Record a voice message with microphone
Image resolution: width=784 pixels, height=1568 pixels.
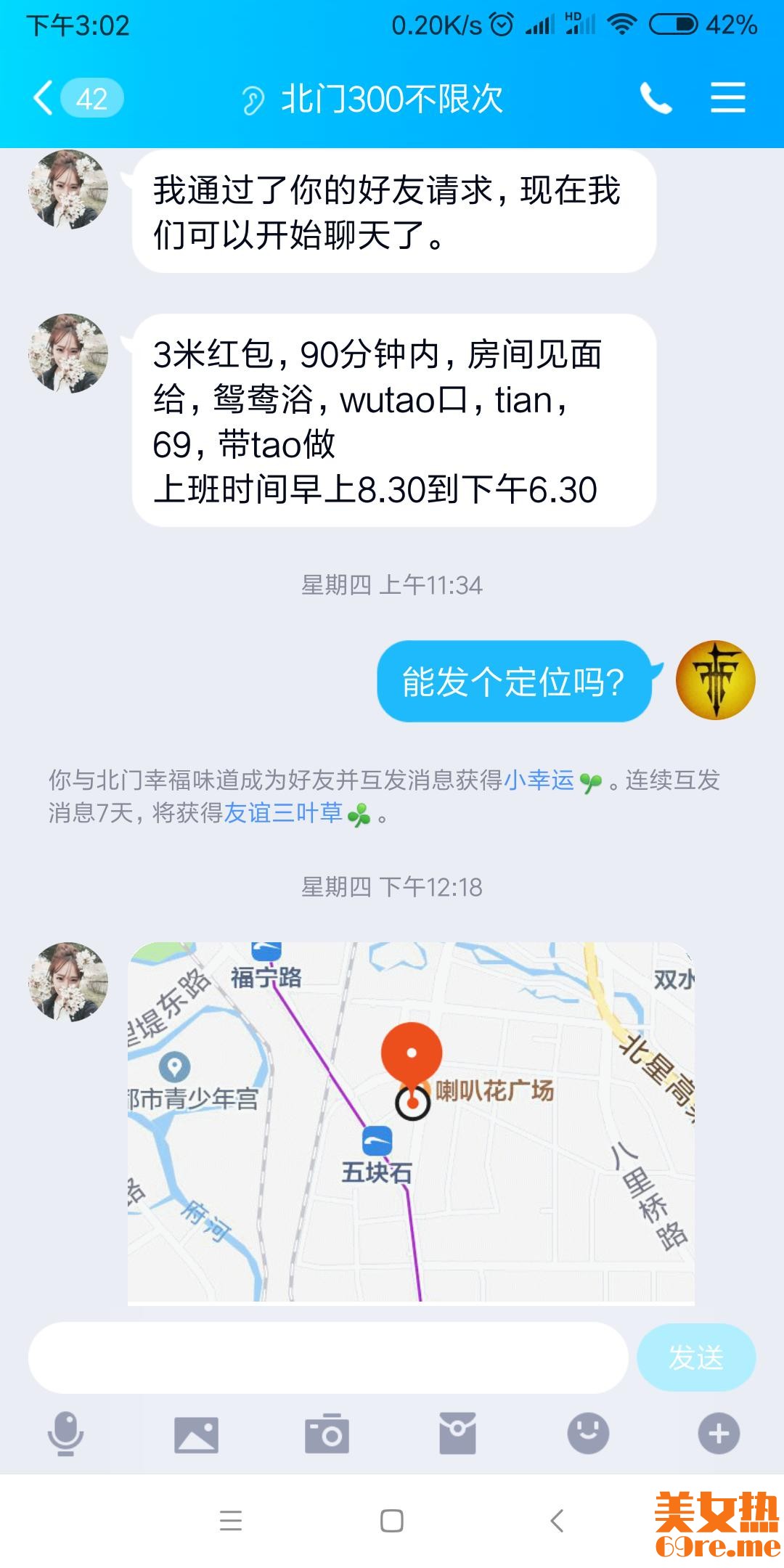(65, 1433)
